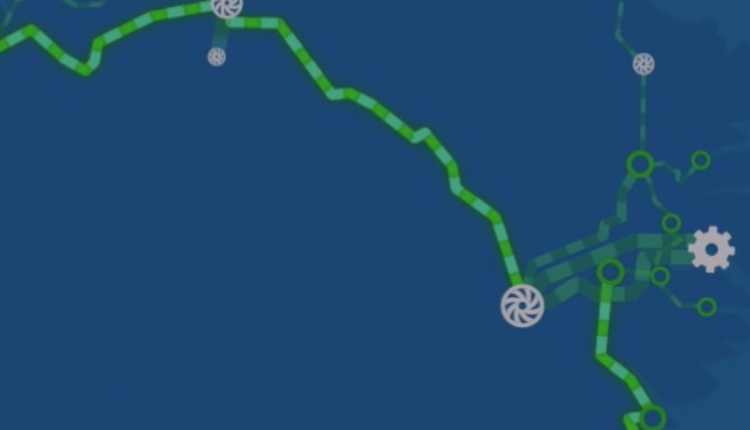
Task: Tap the gear node on the map
Action: pyautogui.click(x=711, y=249)
